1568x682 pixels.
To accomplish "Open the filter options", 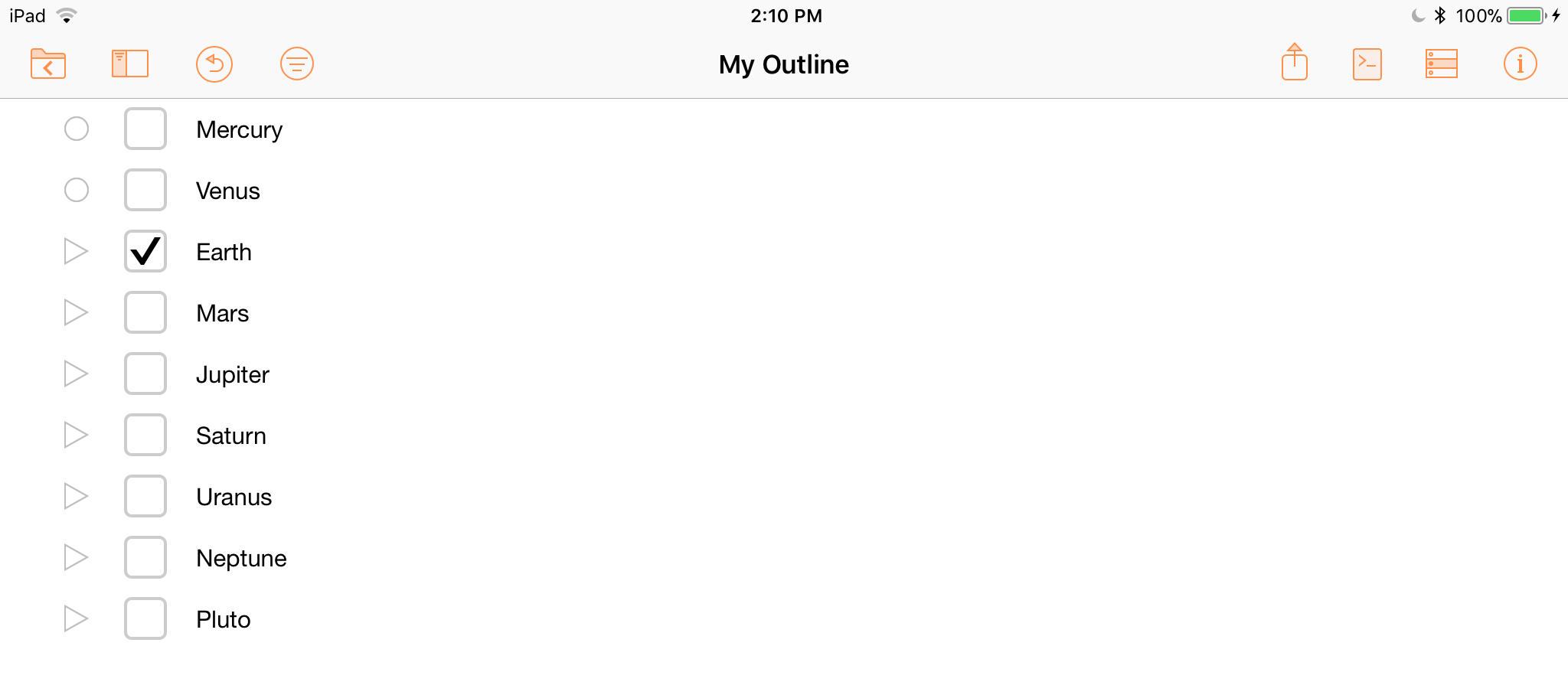I will (x=297, y=64).
